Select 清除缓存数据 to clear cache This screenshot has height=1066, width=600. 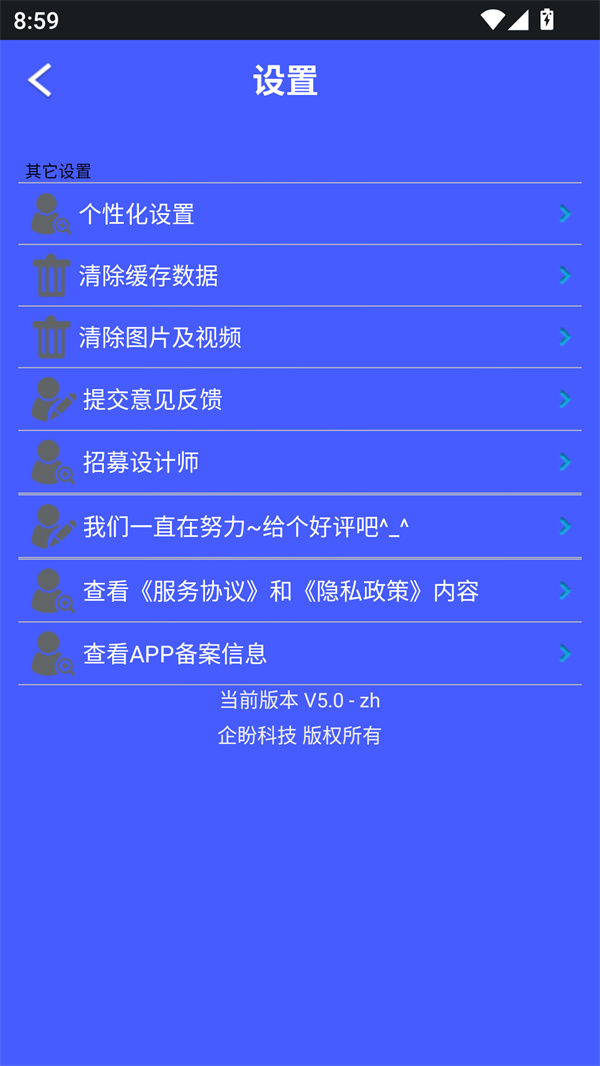tap(300, 276)
